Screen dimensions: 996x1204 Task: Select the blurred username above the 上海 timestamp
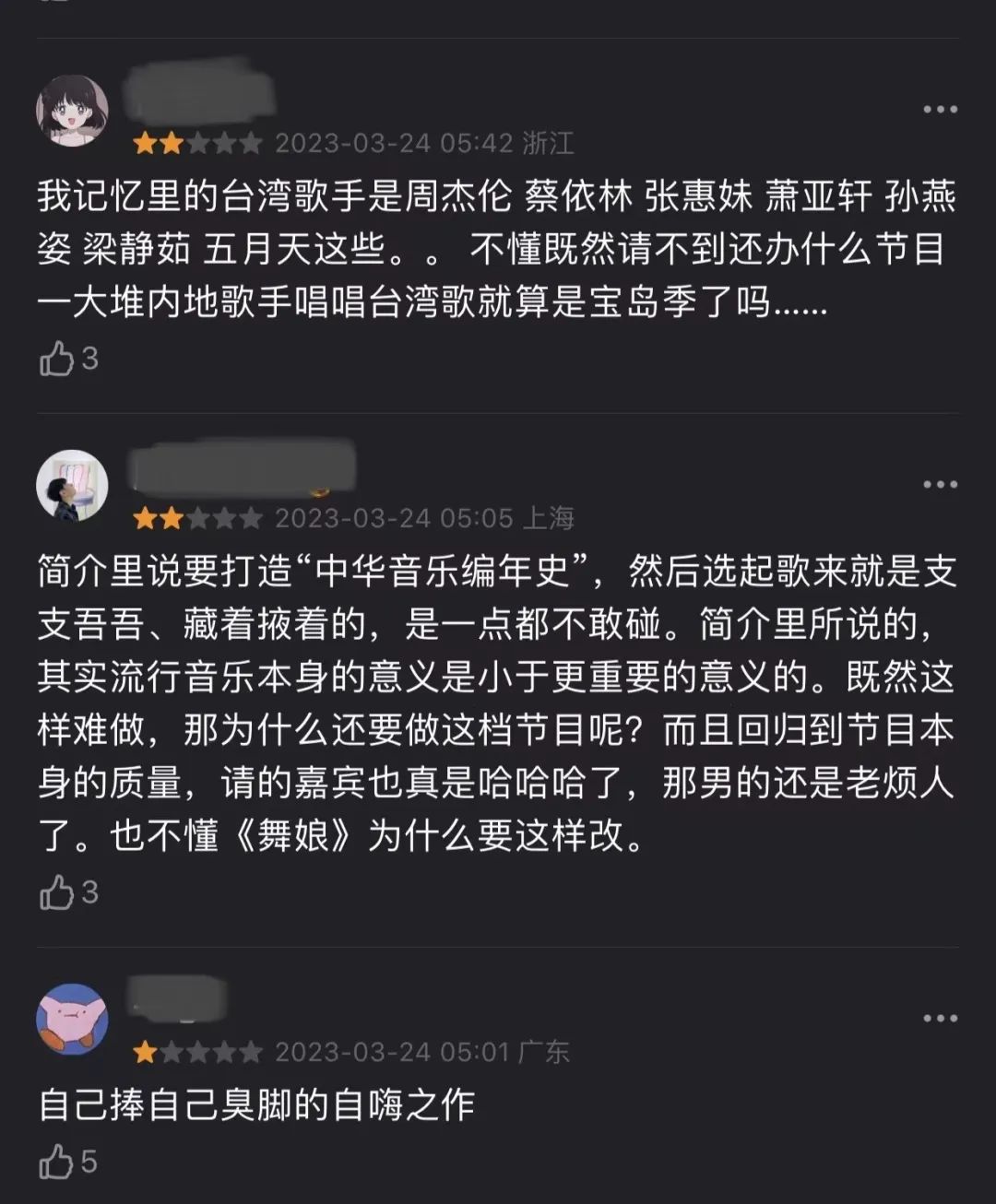click(x=240, y=470)
